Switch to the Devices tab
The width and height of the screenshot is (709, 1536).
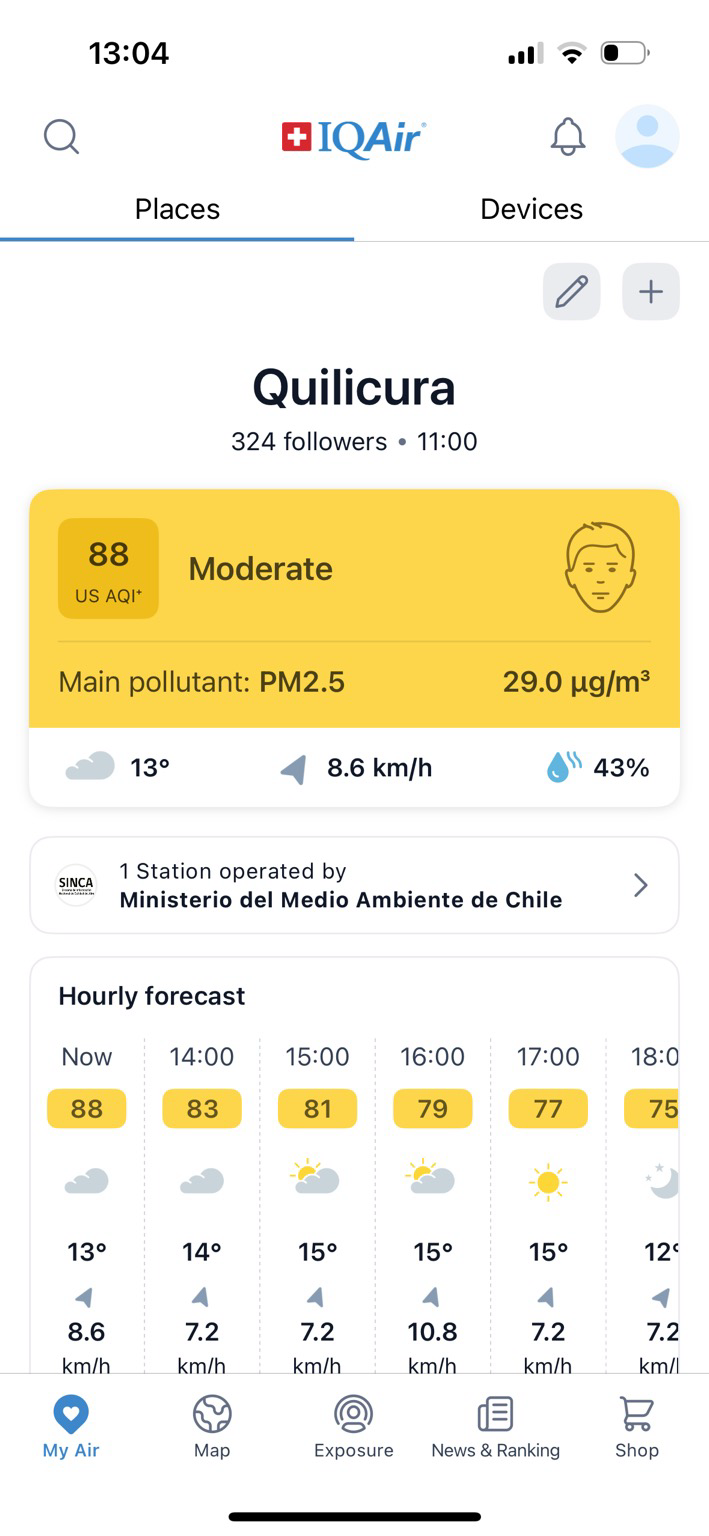pyautogui.click(x=531, y=209)
